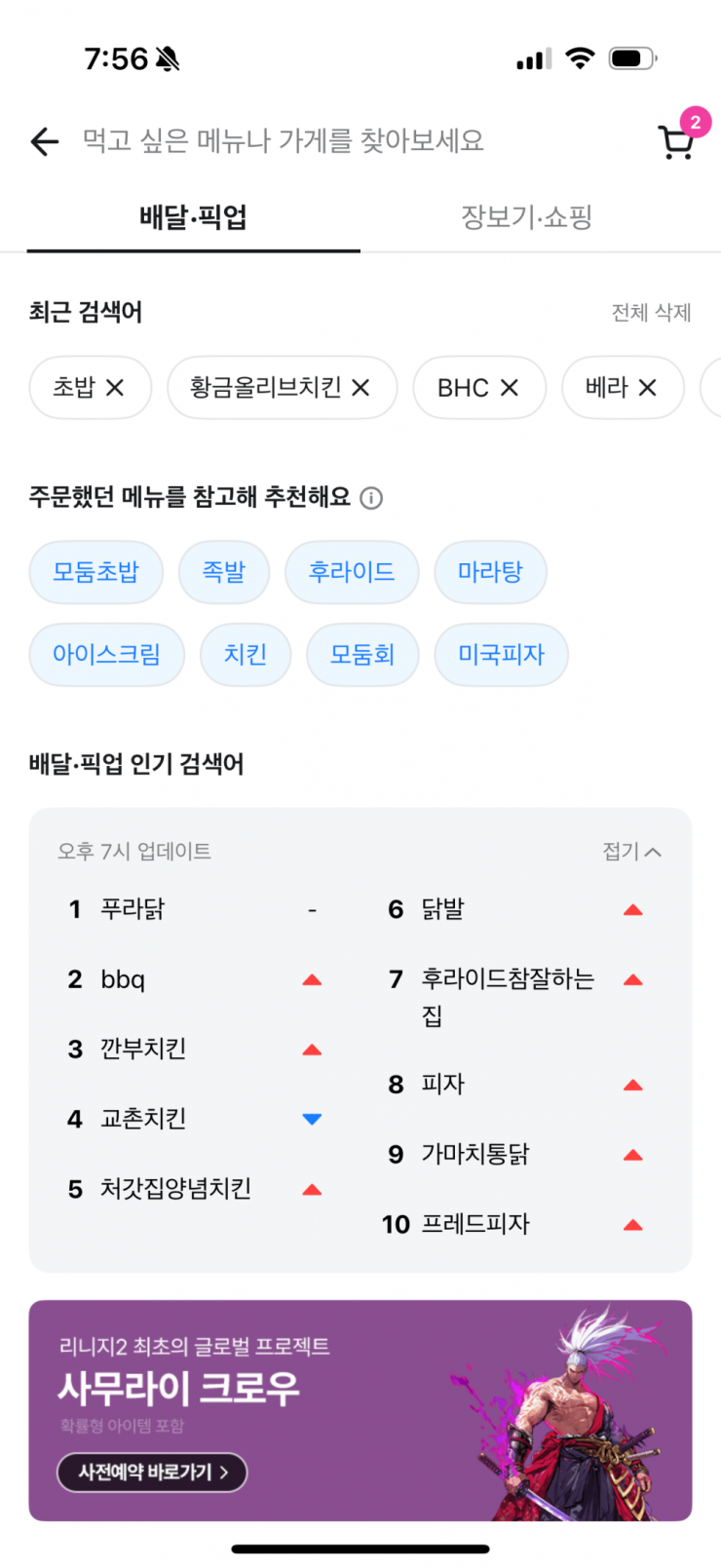Choose the 마라탕 recommended chip
The height and width of the screenshot is (1568, 721).
490,572
